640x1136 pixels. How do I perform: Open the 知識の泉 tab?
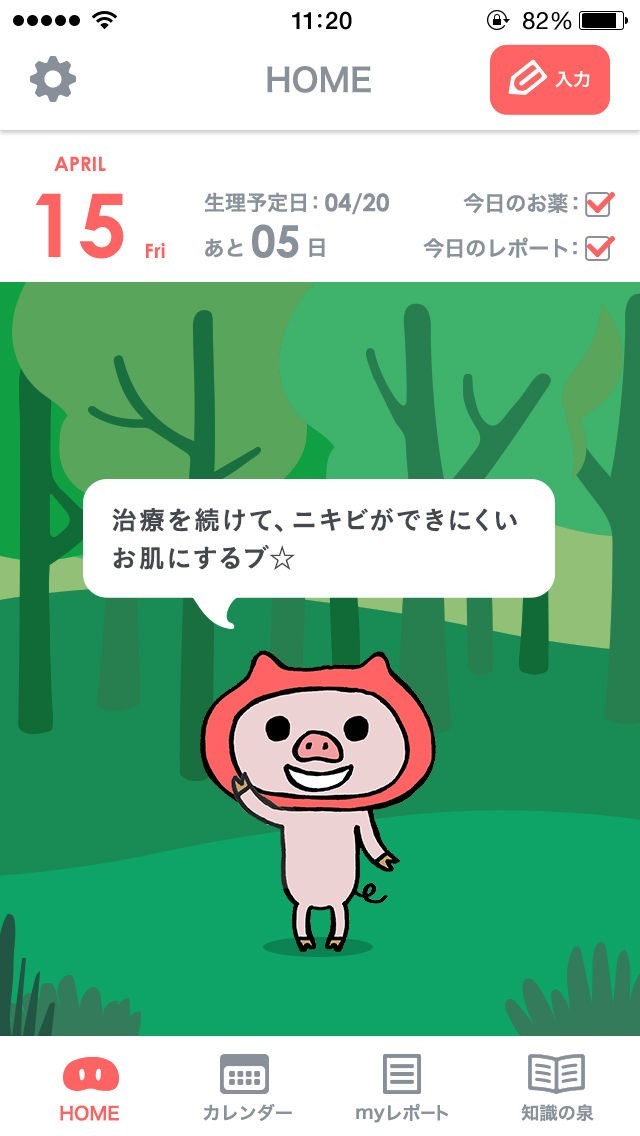pyautogui.click(x=557, y=1088)
